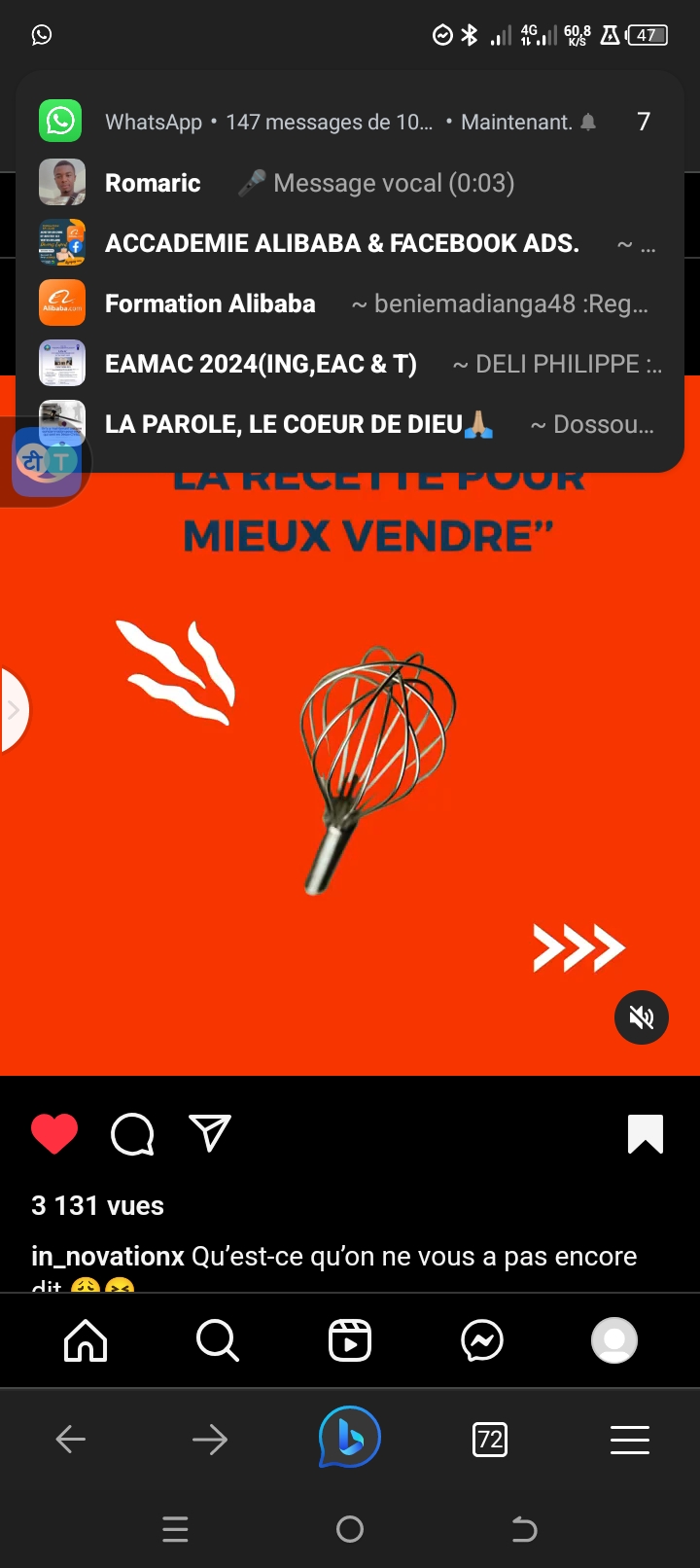Image resolution: width=700 pixels, height=1568 pixels.
Task: Unmute the video sound
Action: pos(641,1017)
